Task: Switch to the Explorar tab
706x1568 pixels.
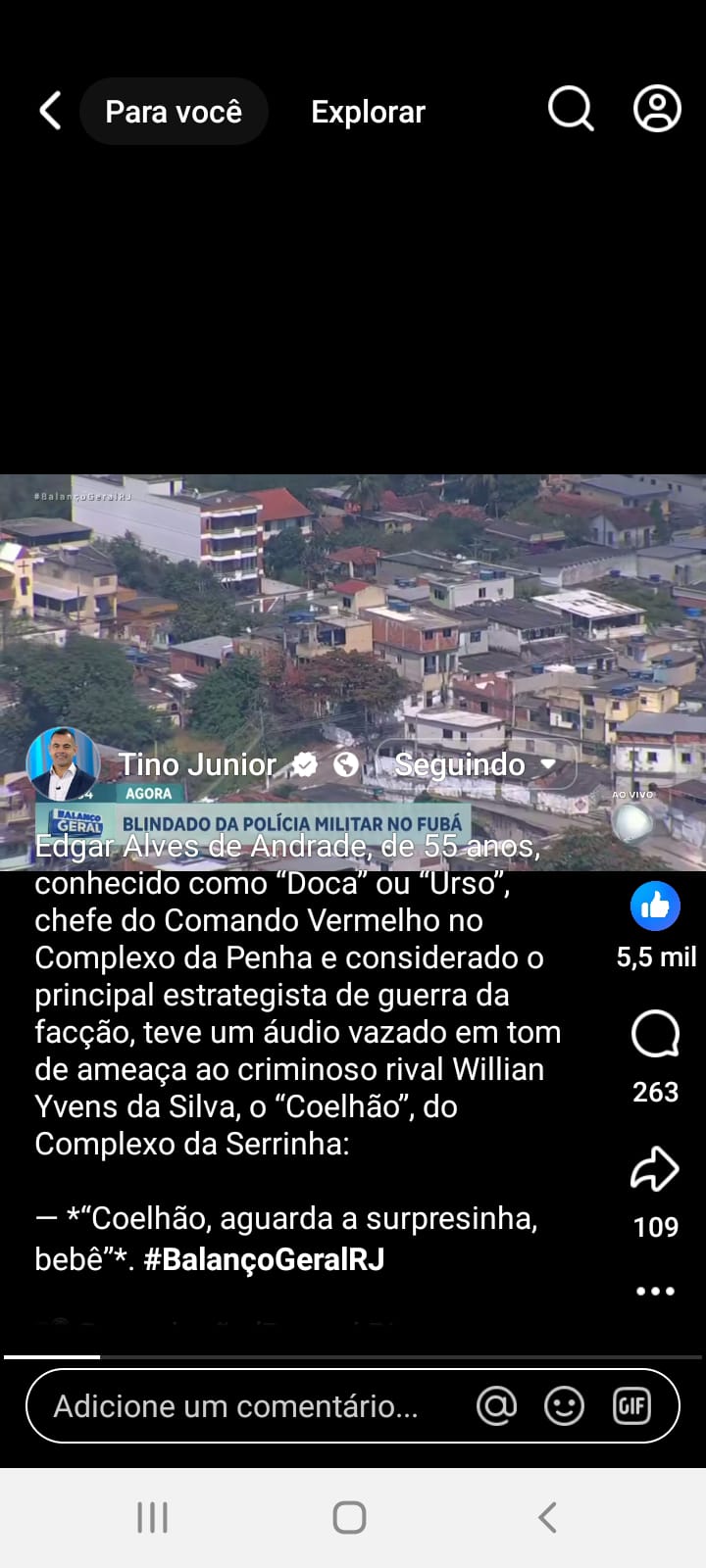Action: (x=368, y=112)
